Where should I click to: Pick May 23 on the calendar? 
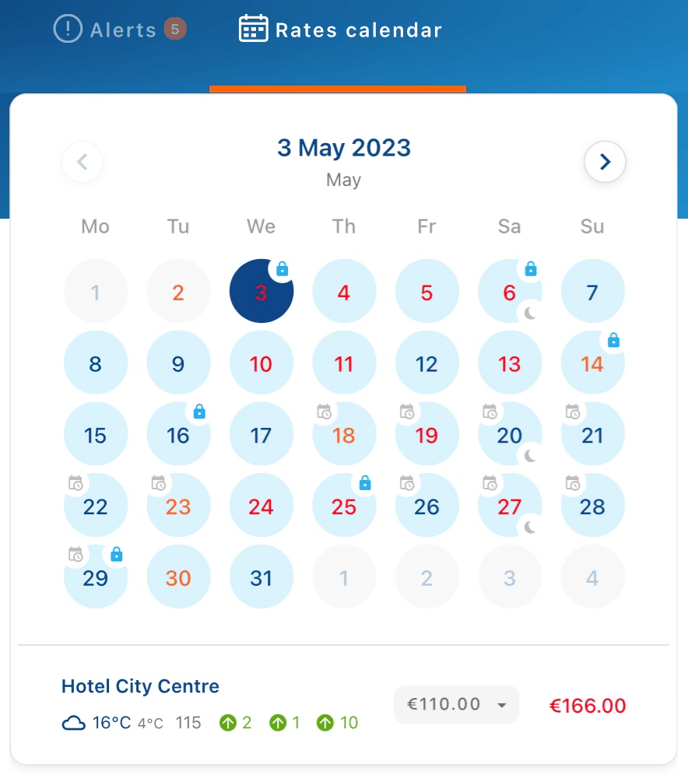pyautogui.click(x=178, y=506)
